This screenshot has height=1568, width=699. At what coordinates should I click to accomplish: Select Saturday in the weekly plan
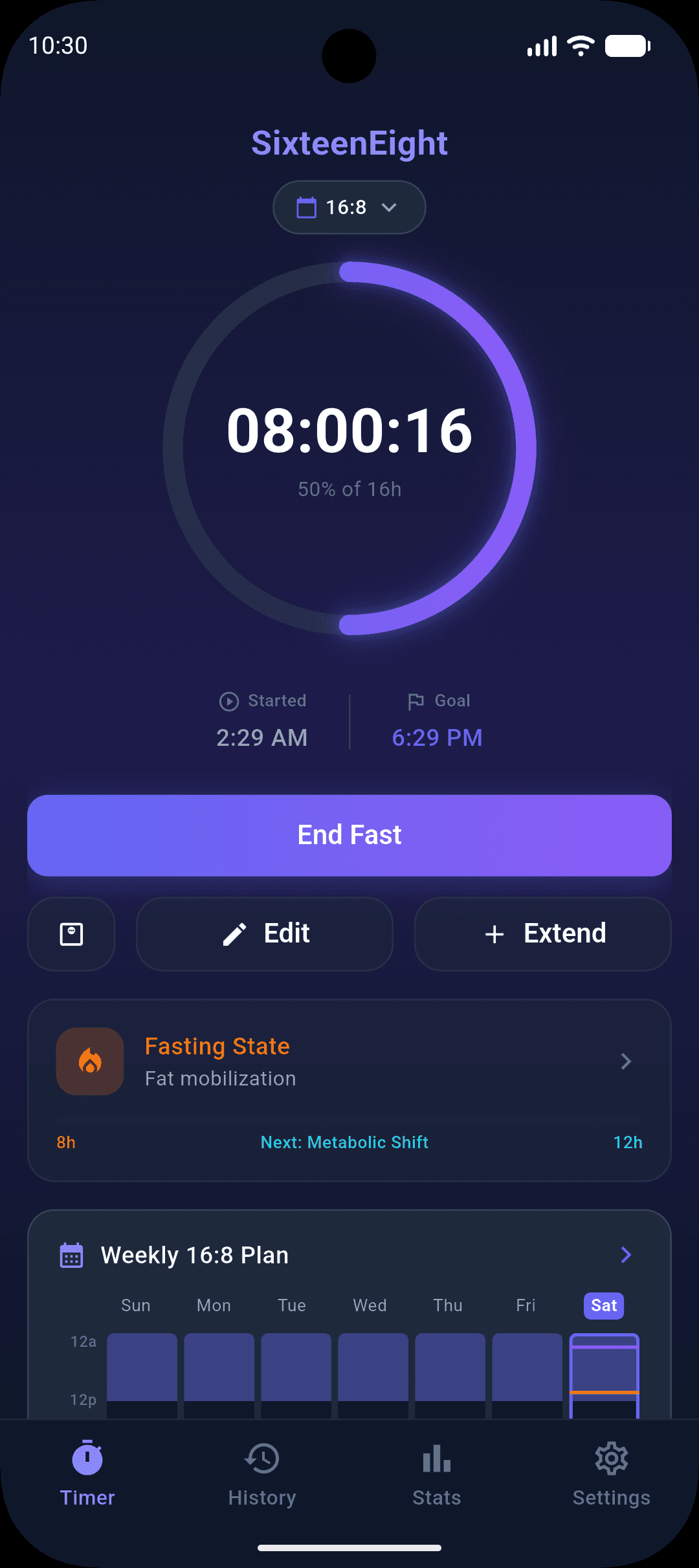coord(603,1305)
